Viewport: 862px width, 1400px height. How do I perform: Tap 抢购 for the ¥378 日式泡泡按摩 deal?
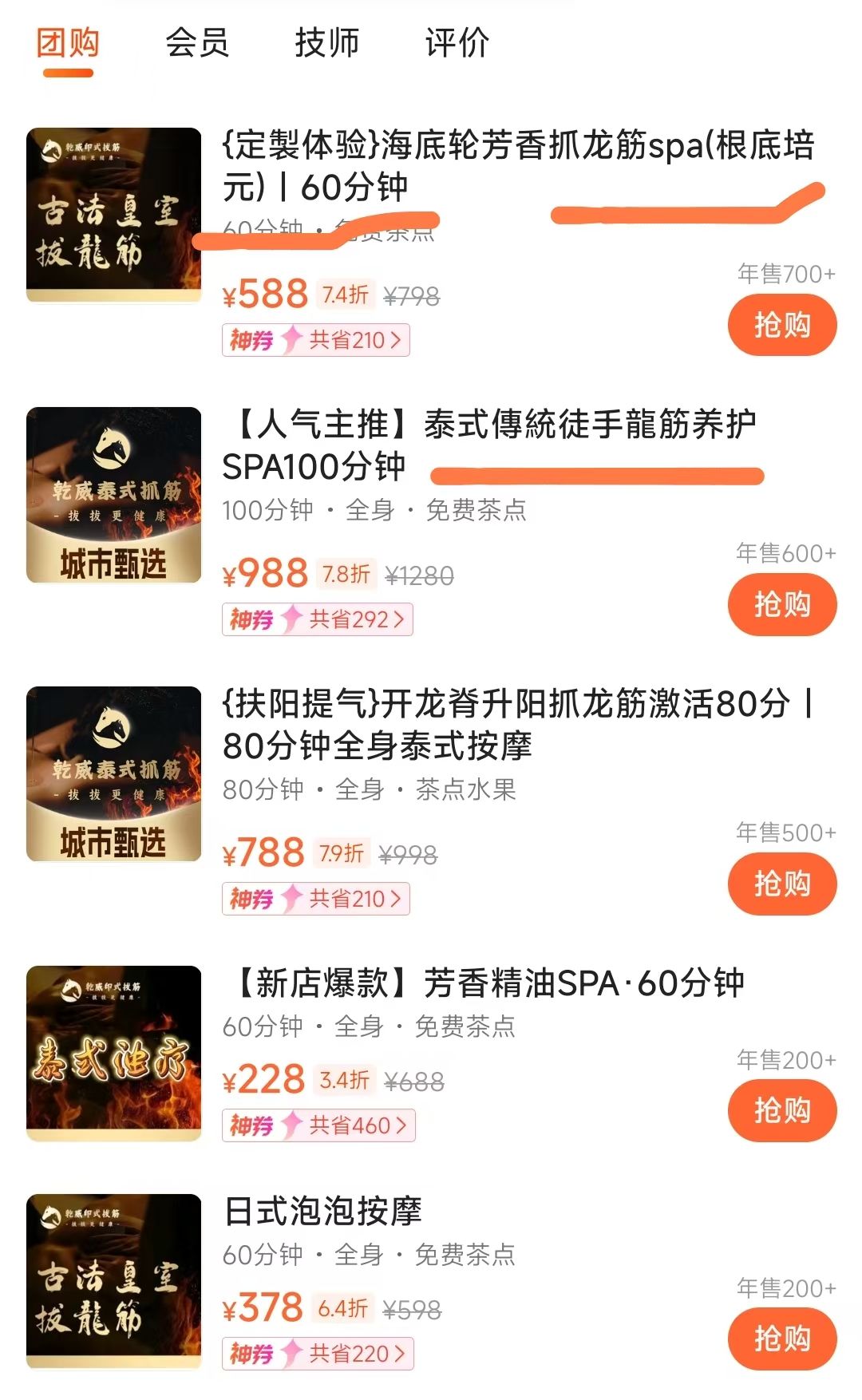click(782, 1339)
